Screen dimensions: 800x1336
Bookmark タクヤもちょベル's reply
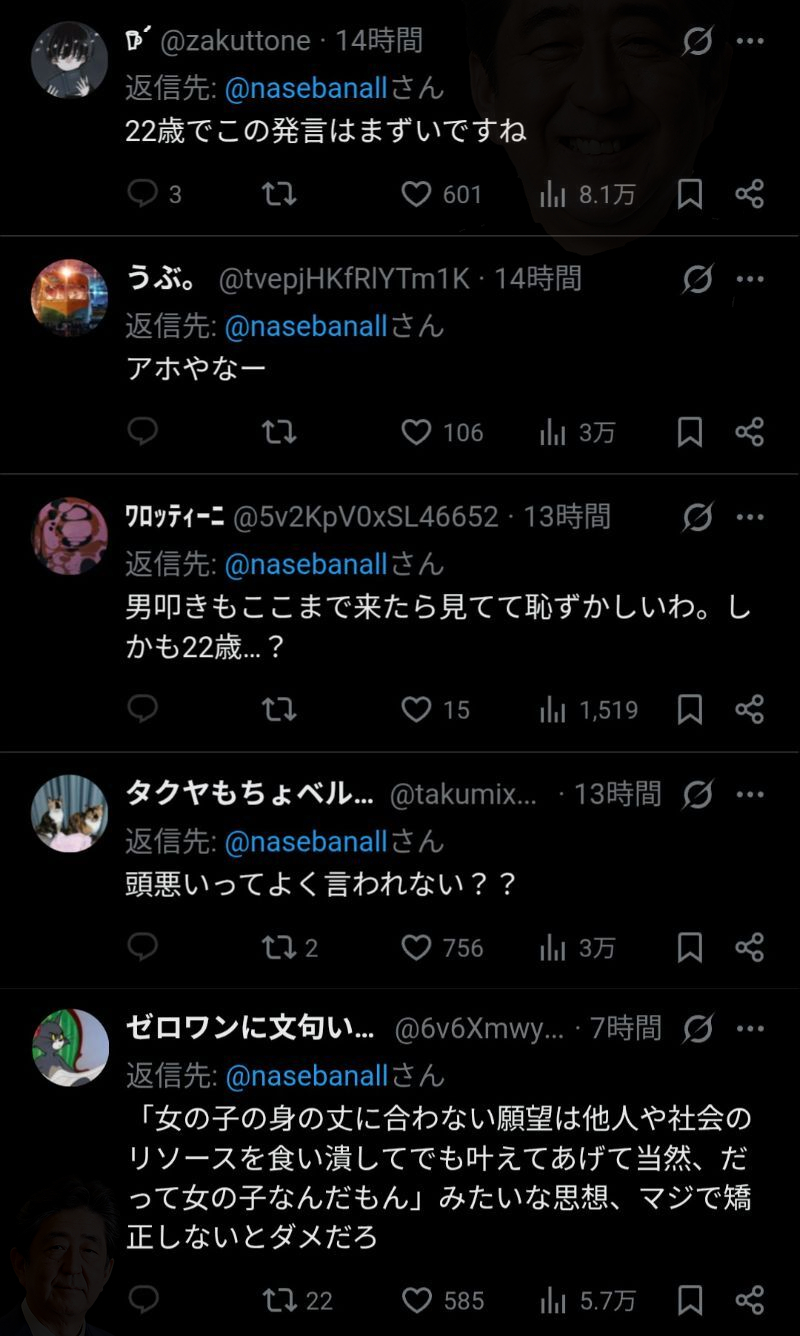(x=690, y=947)
